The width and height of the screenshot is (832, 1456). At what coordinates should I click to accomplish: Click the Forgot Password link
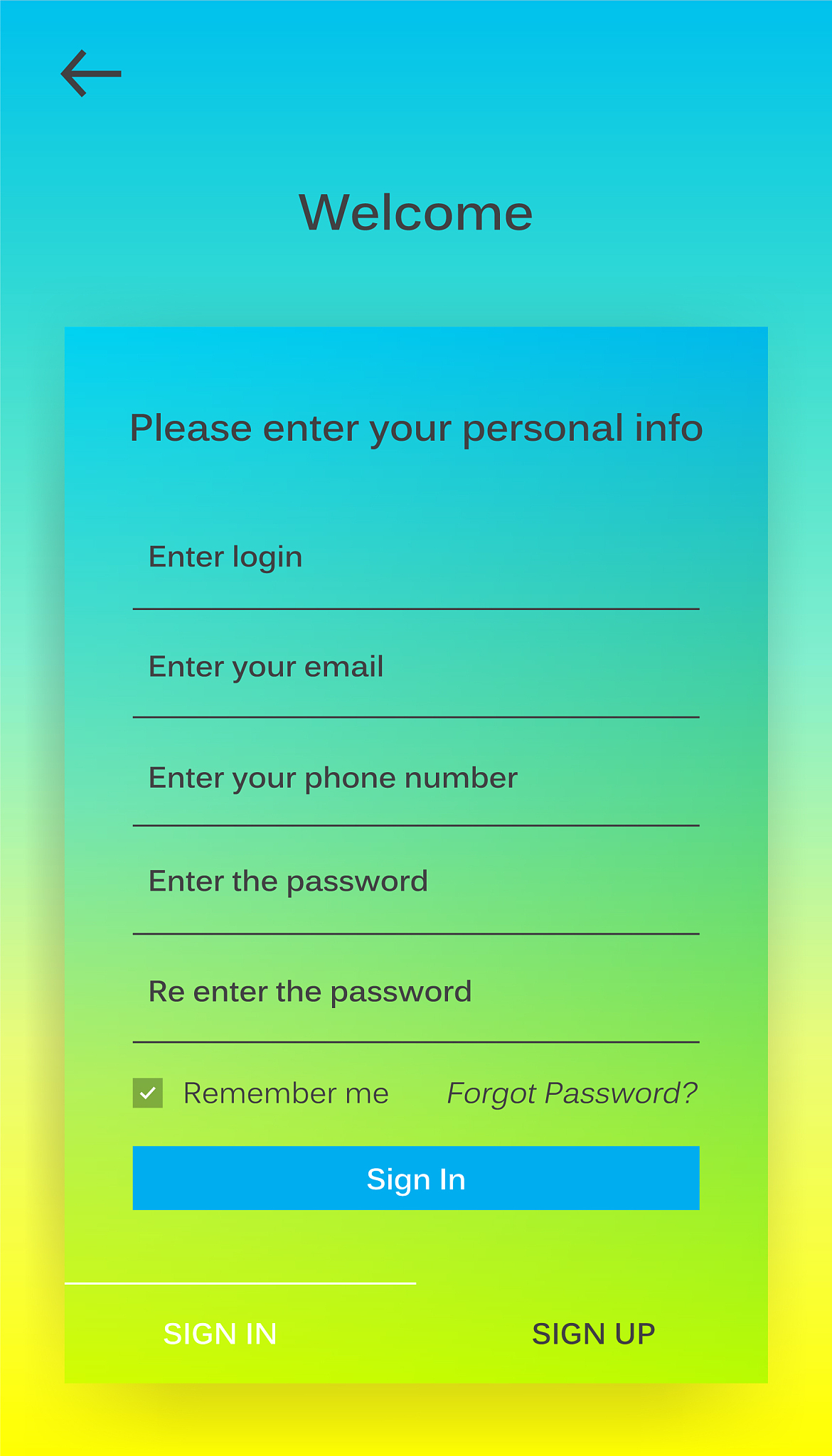[572, 1093]
